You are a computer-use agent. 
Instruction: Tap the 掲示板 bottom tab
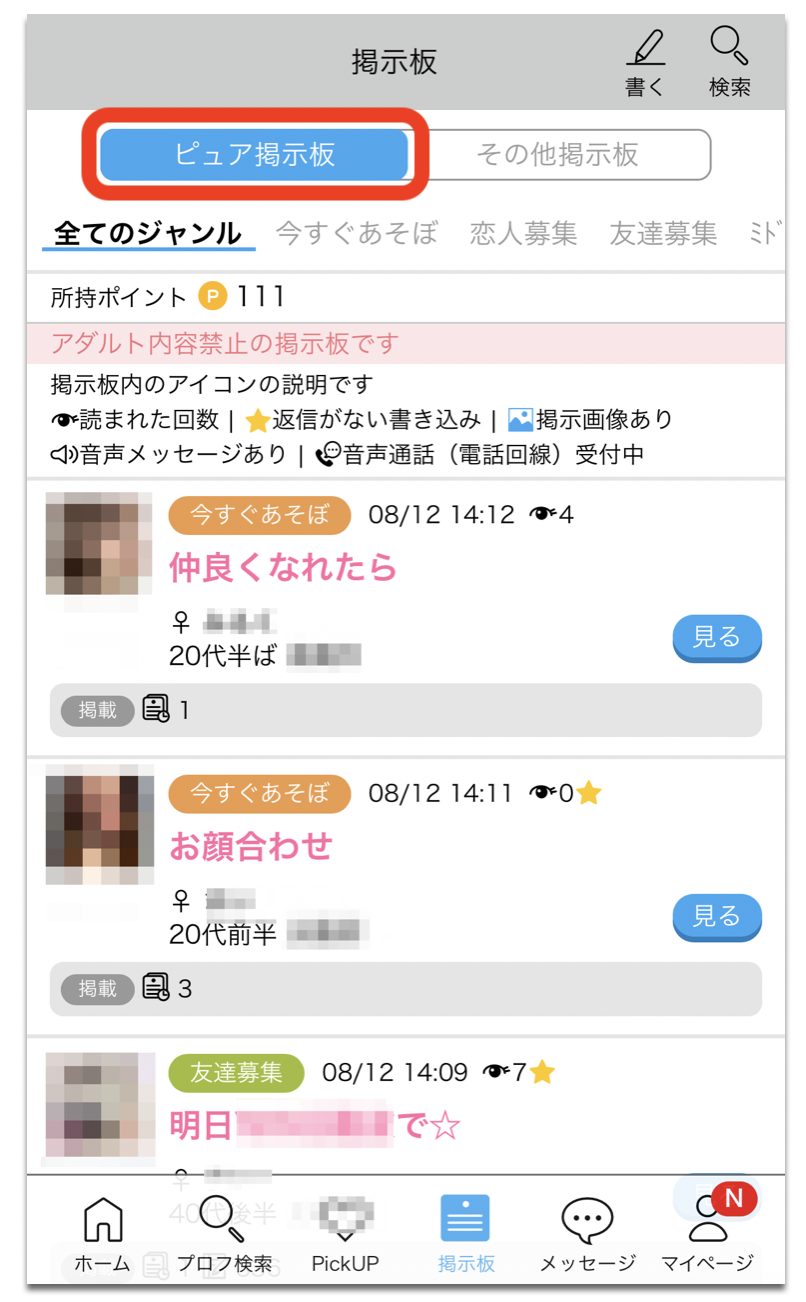click(x=466, y=1234)
